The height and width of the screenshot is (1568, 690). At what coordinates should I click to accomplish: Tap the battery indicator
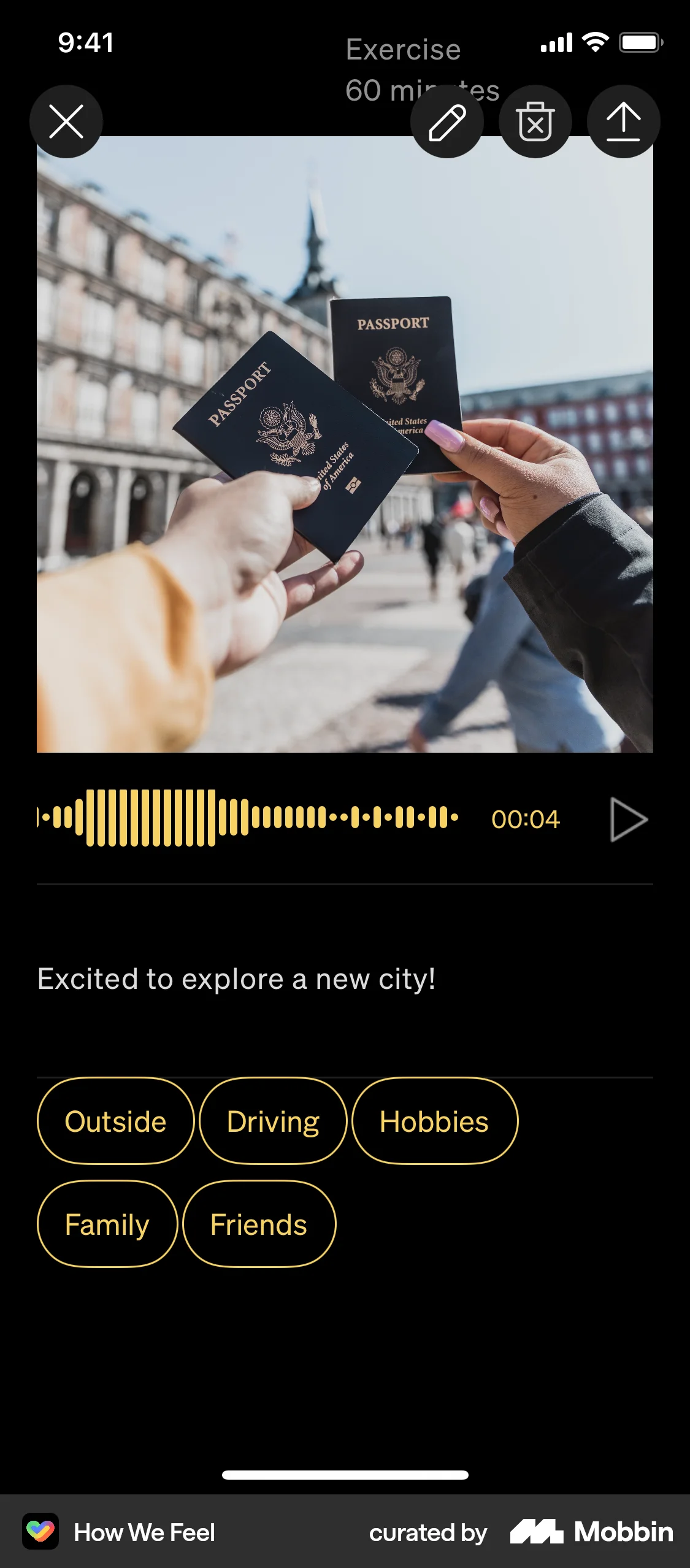tap(638, 42)
